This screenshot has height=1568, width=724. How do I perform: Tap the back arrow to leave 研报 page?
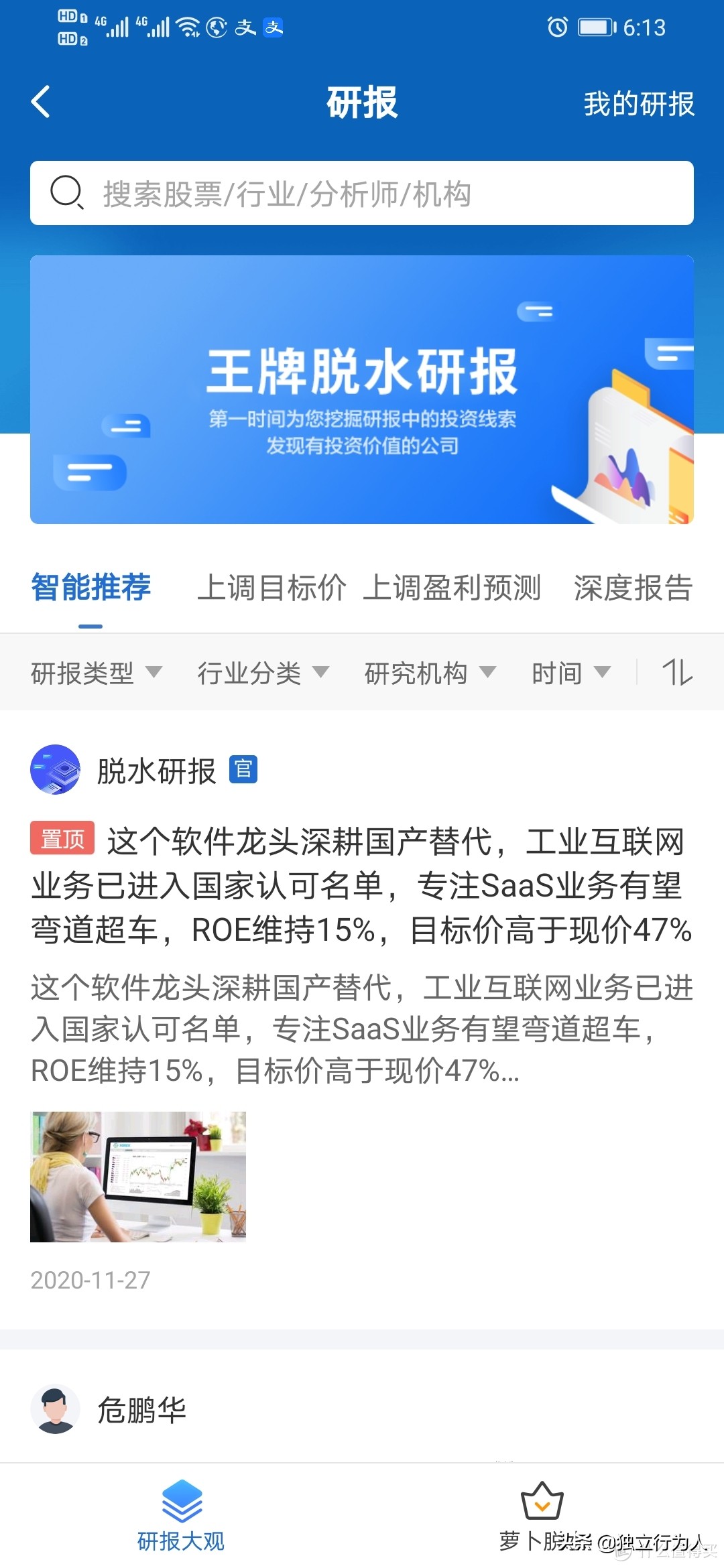[x=42, y=102]
